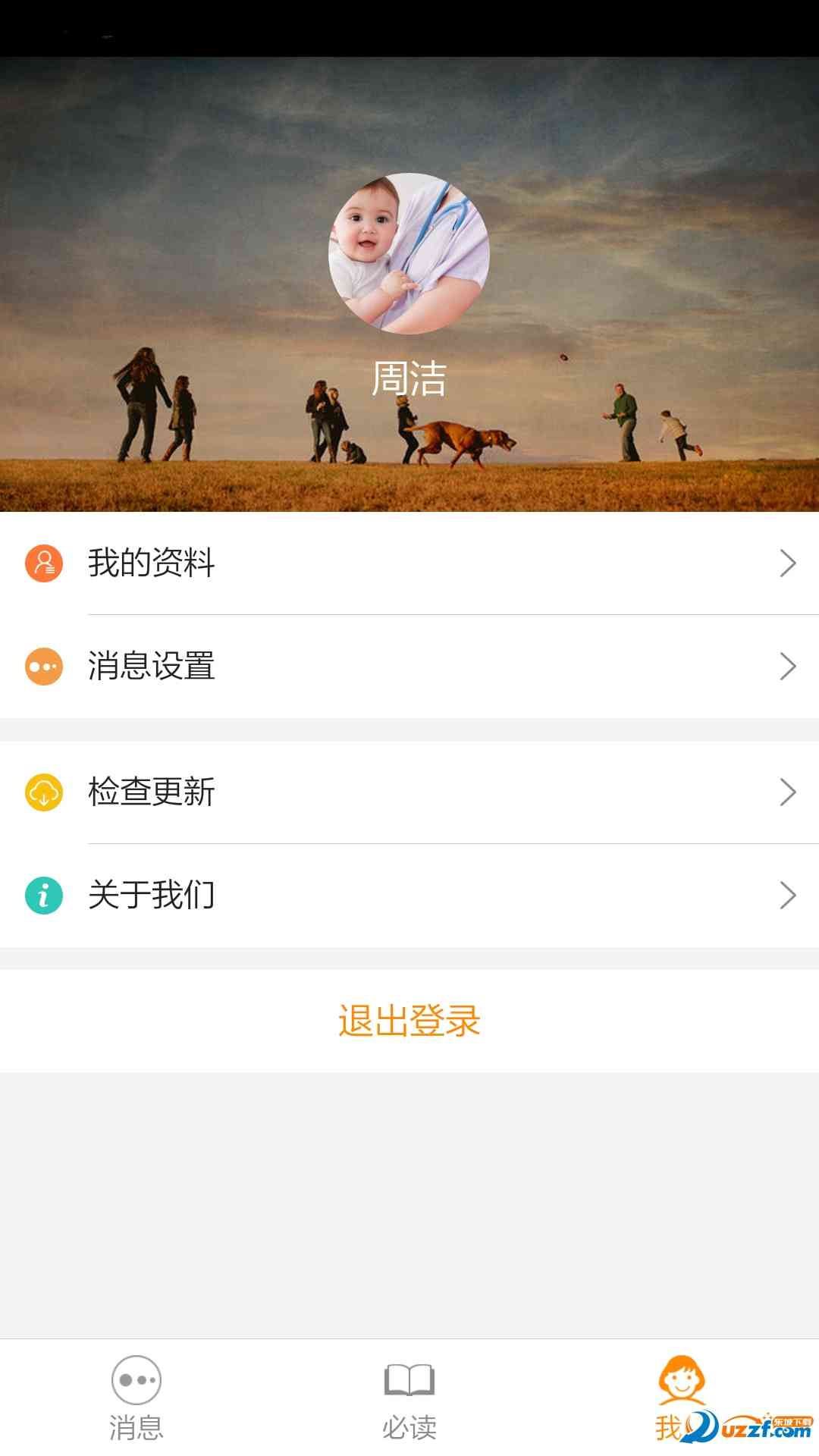Select 检查更新 to check for updates
The width and height of the screenshot is (819, 1456).
pos(409,792)
